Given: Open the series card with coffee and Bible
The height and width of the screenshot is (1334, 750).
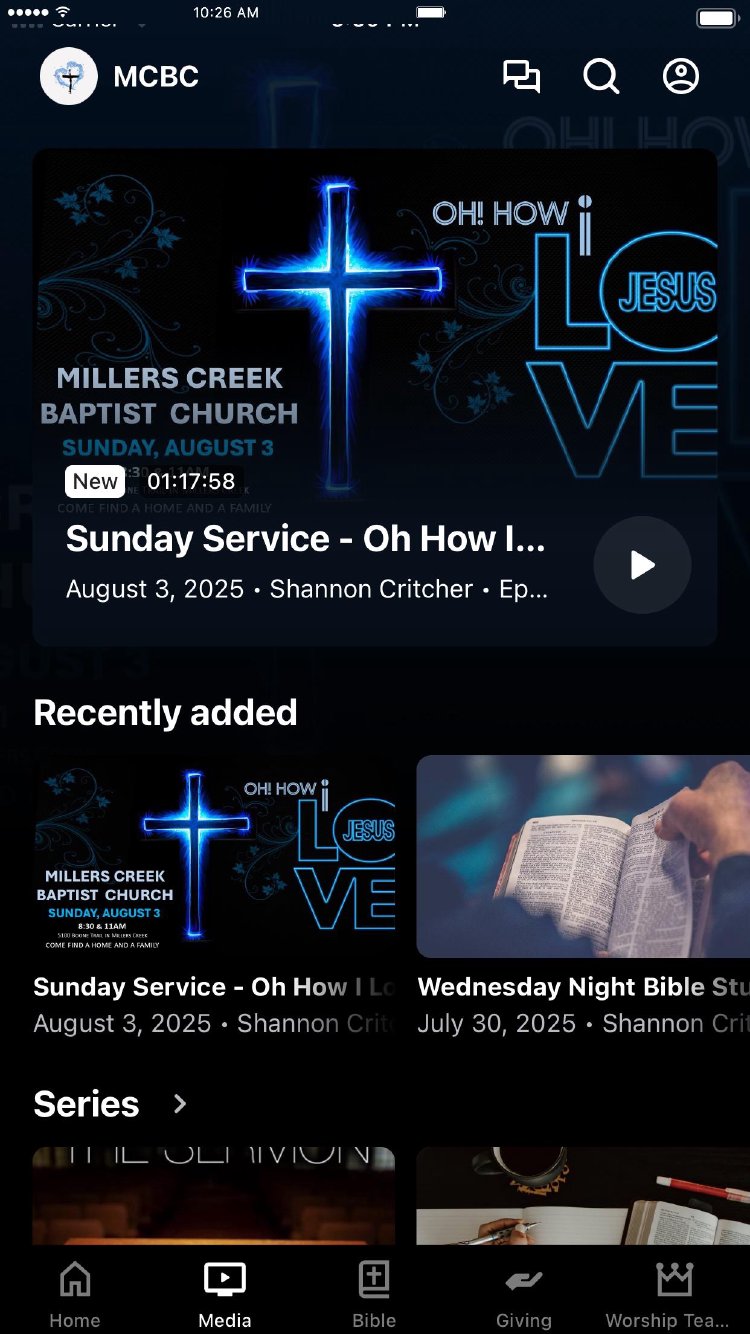Looking at the screenshot, I should tap(583, 1196).
